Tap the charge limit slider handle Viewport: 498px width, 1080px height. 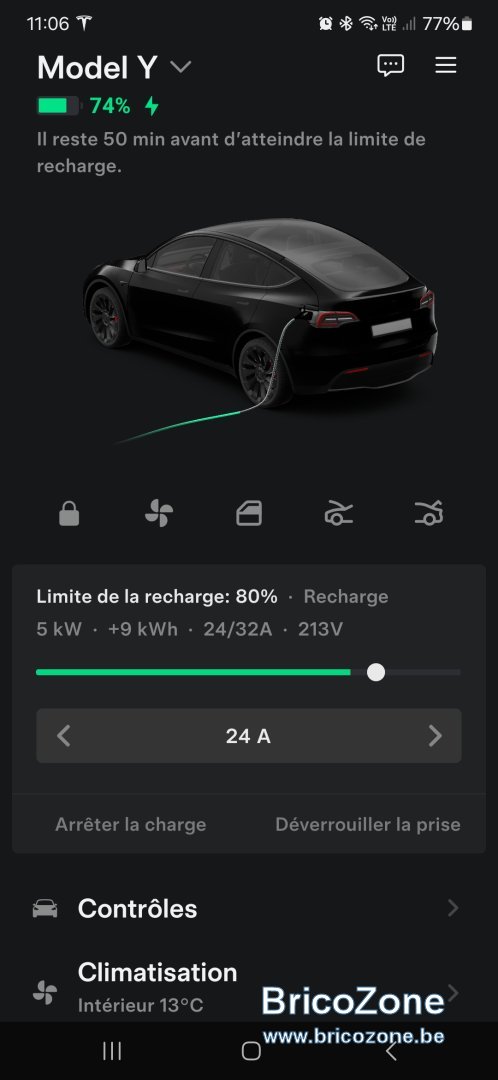coord(376,672)
